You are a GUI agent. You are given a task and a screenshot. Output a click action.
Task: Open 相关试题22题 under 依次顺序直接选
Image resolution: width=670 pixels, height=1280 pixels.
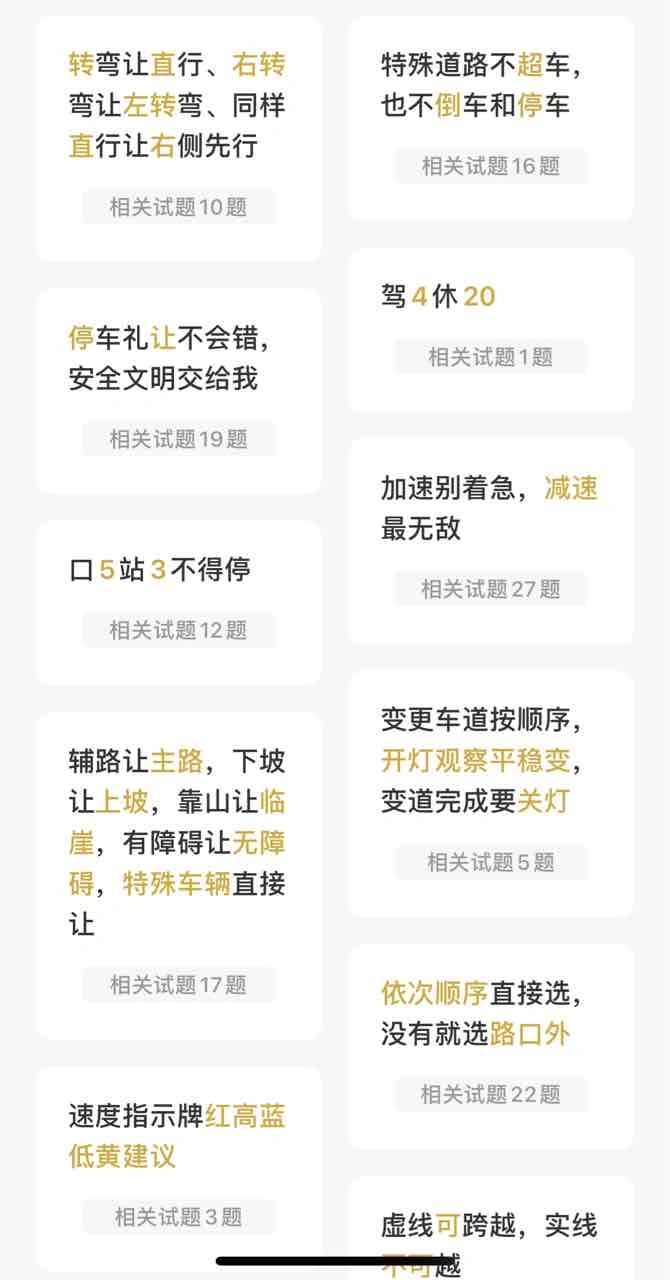(x=491, y=1094)
